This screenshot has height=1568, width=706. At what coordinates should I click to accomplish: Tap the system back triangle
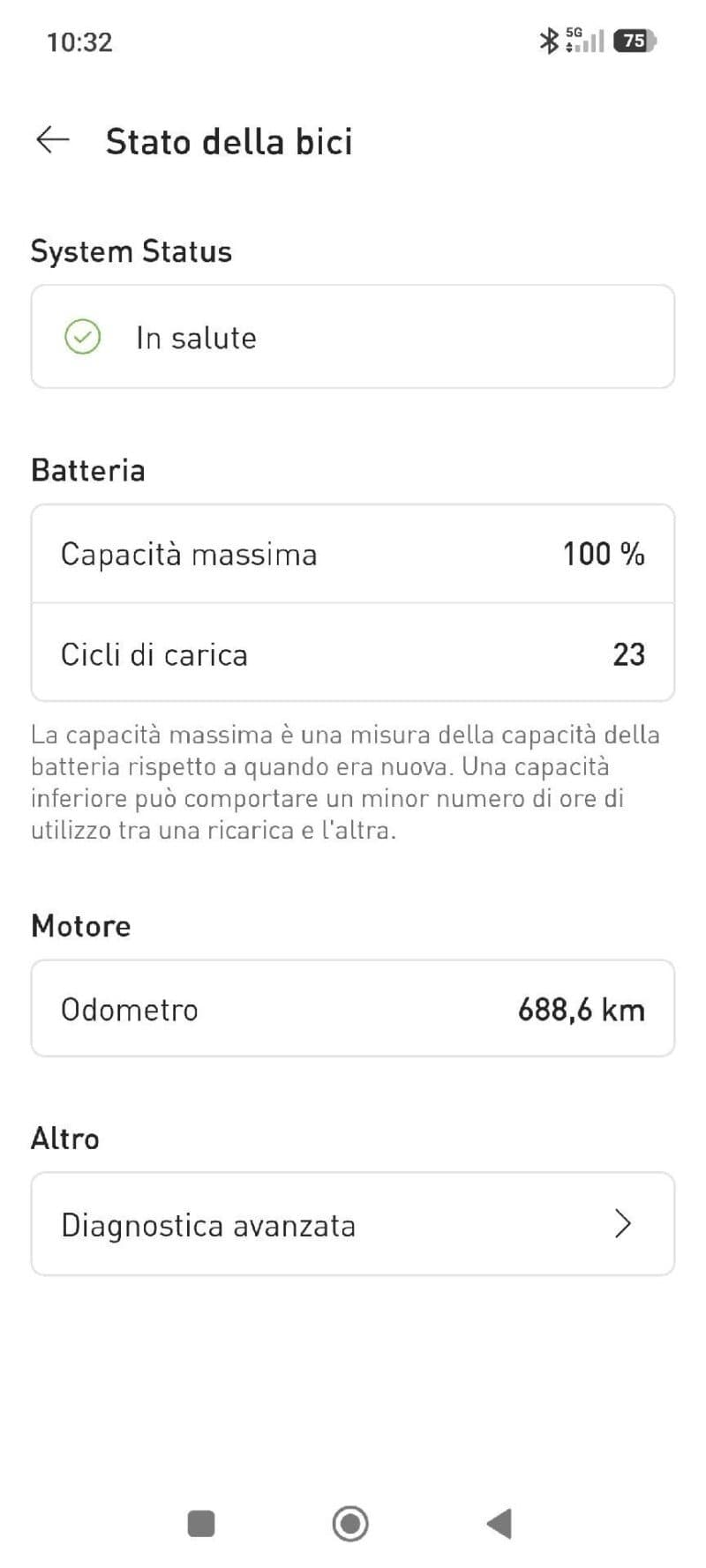pos(499,1523)
